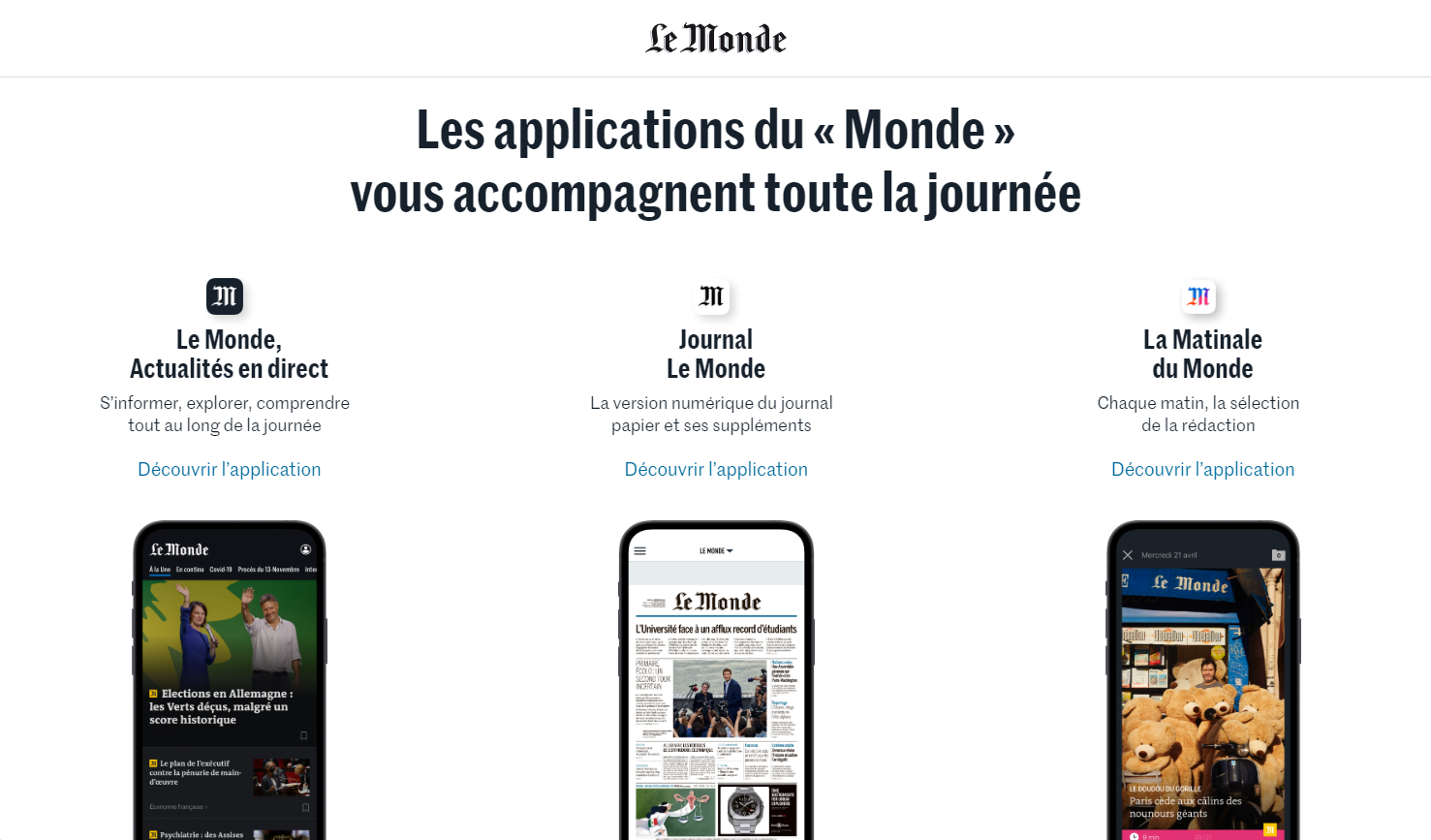Open Découvrir l'application link for Journal Le Monde
The width and height of the screenshot is (1431, 840).
(715, 469)
